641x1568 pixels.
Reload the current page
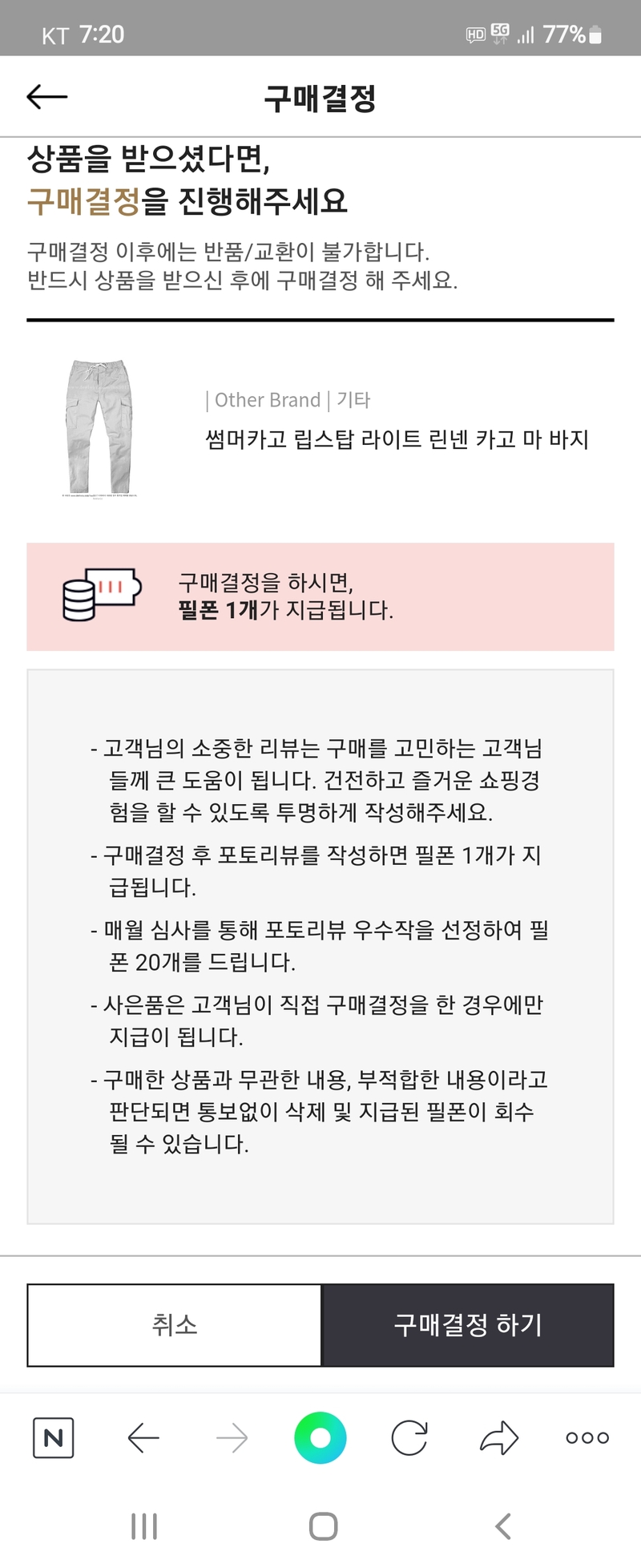pos(409,1437)
